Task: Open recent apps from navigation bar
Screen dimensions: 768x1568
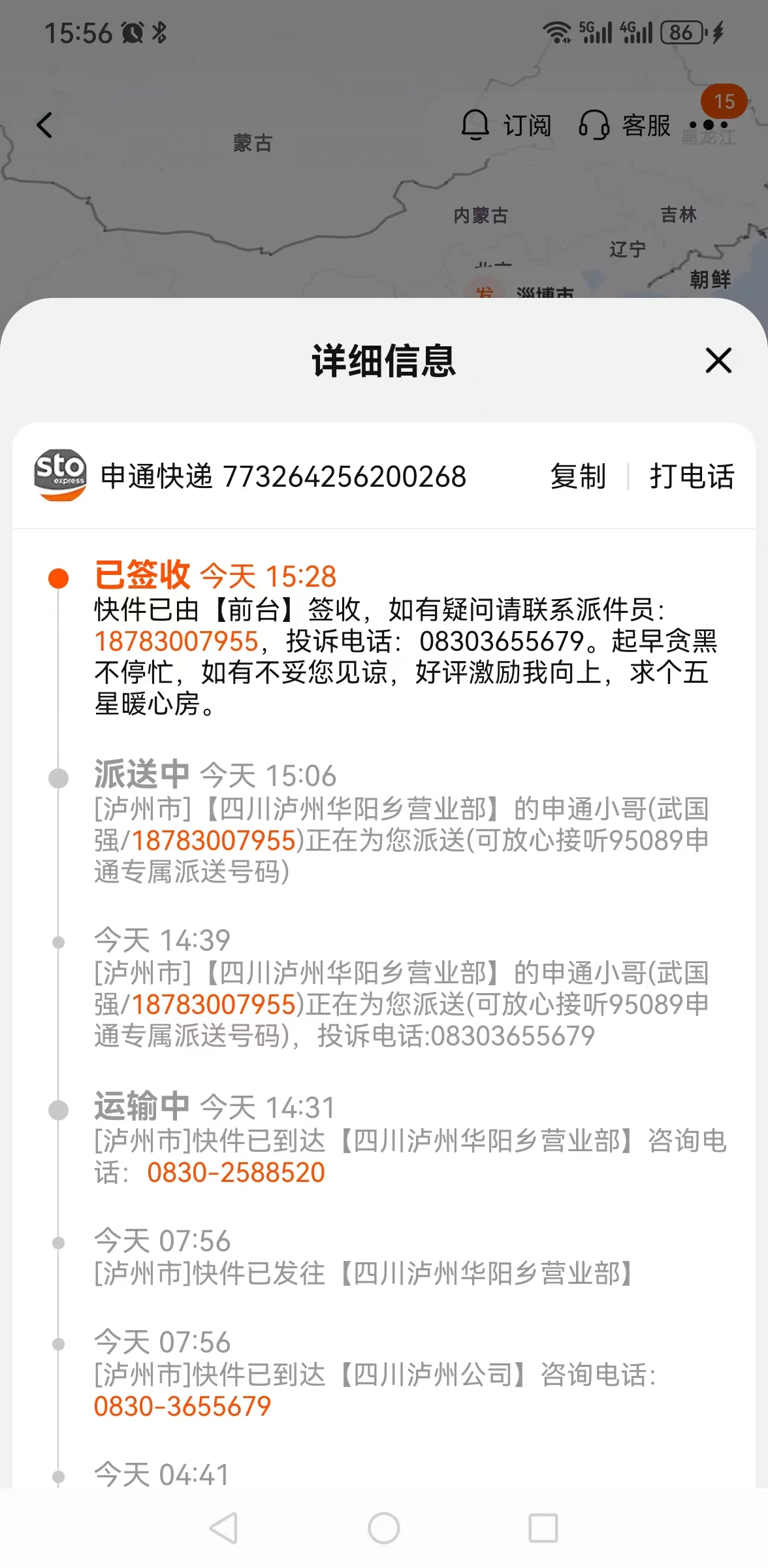Action: (x=543, y=1528)
